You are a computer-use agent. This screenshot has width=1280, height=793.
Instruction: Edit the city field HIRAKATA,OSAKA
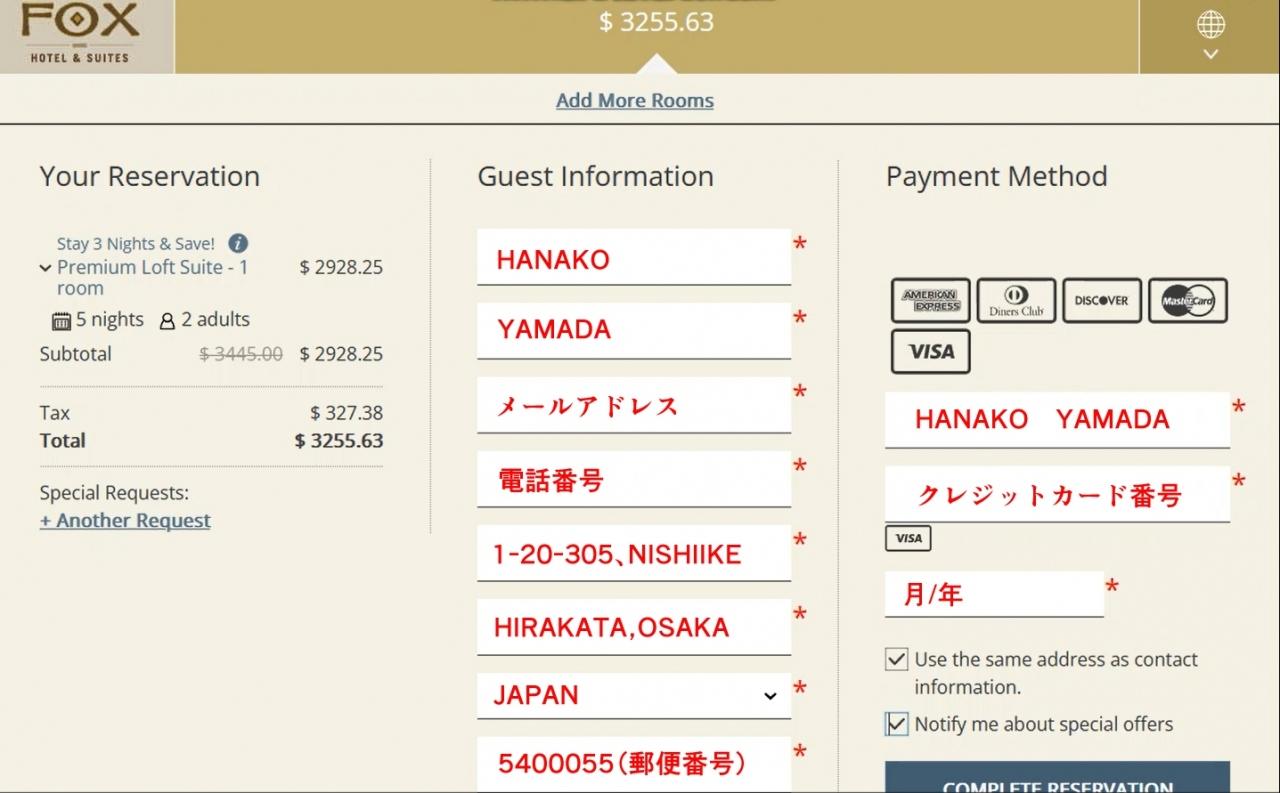tap(634, 627)
